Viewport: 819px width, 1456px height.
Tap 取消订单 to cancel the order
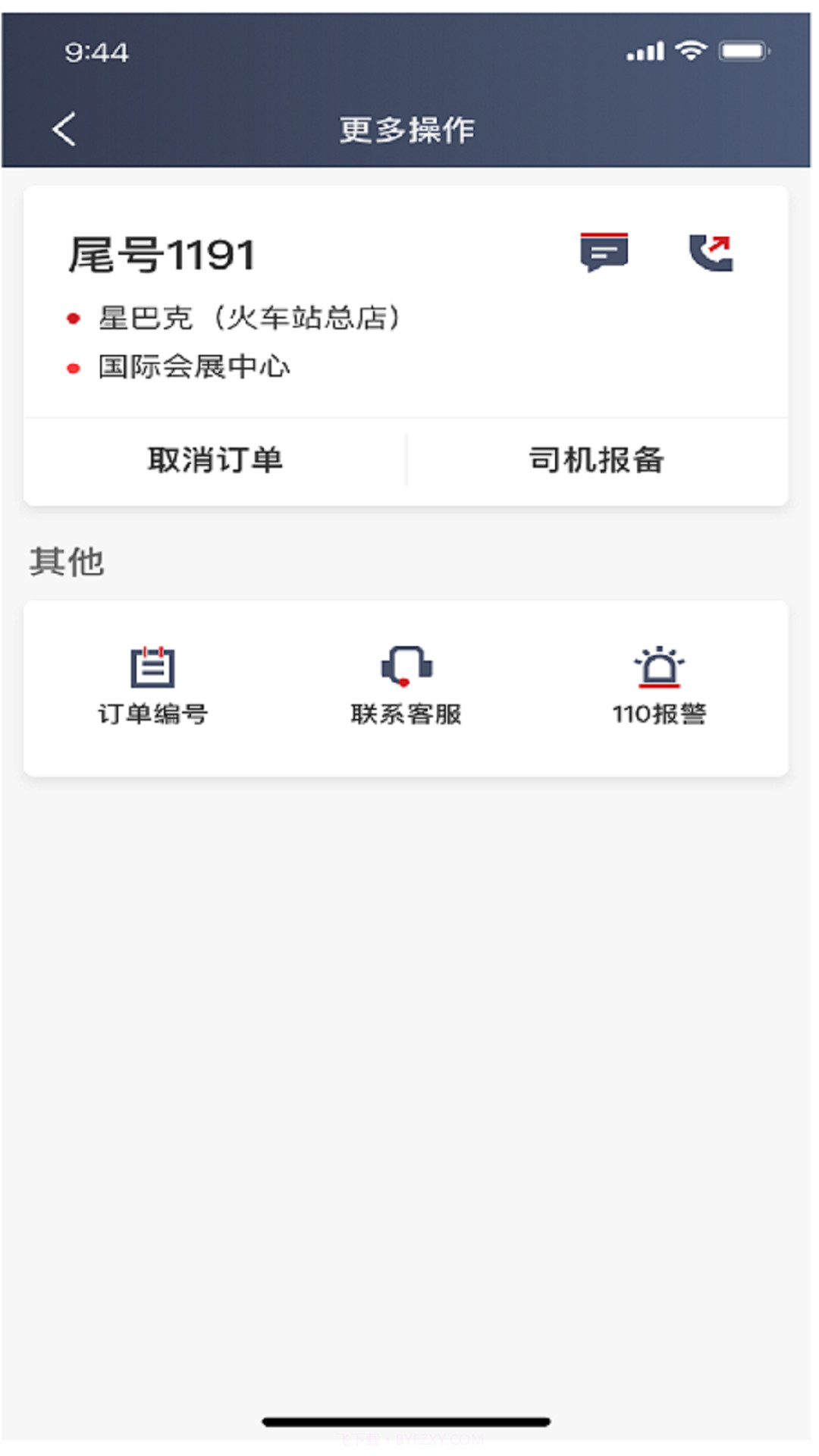pyautogui.click(x=215, y=458)
